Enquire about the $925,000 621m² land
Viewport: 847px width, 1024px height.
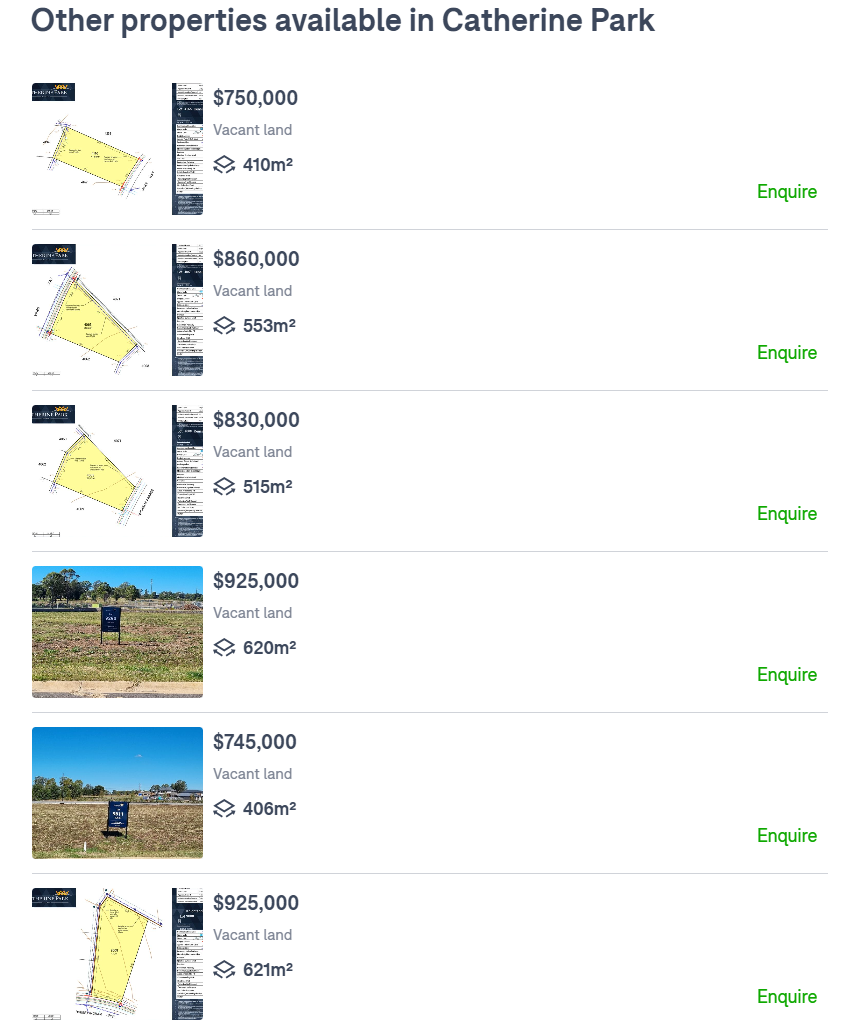point(786,997)
